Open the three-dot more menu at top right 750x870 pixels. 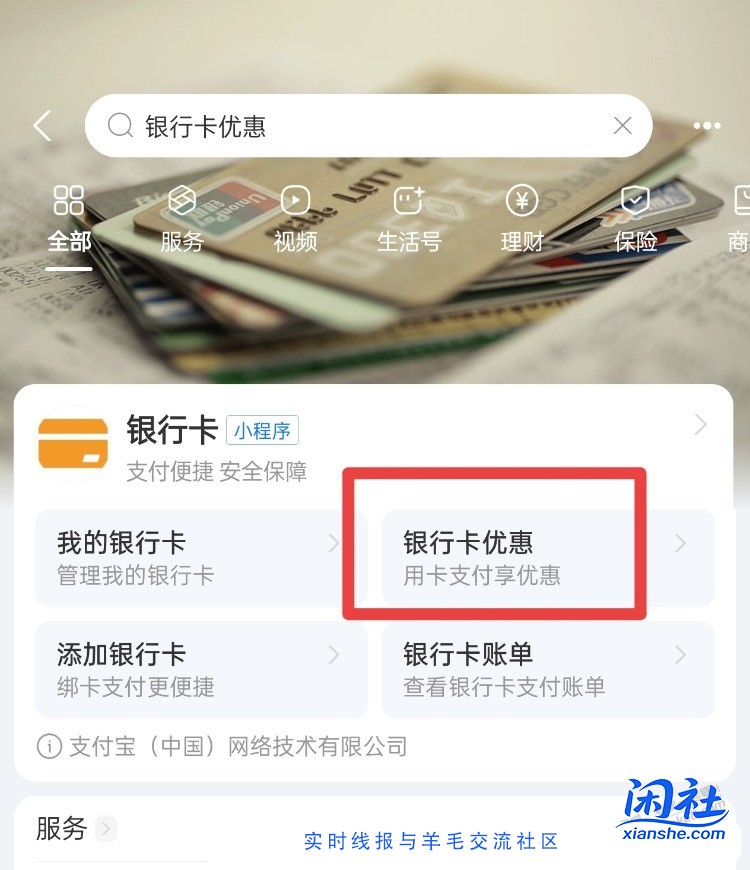[x=708, y=125]
